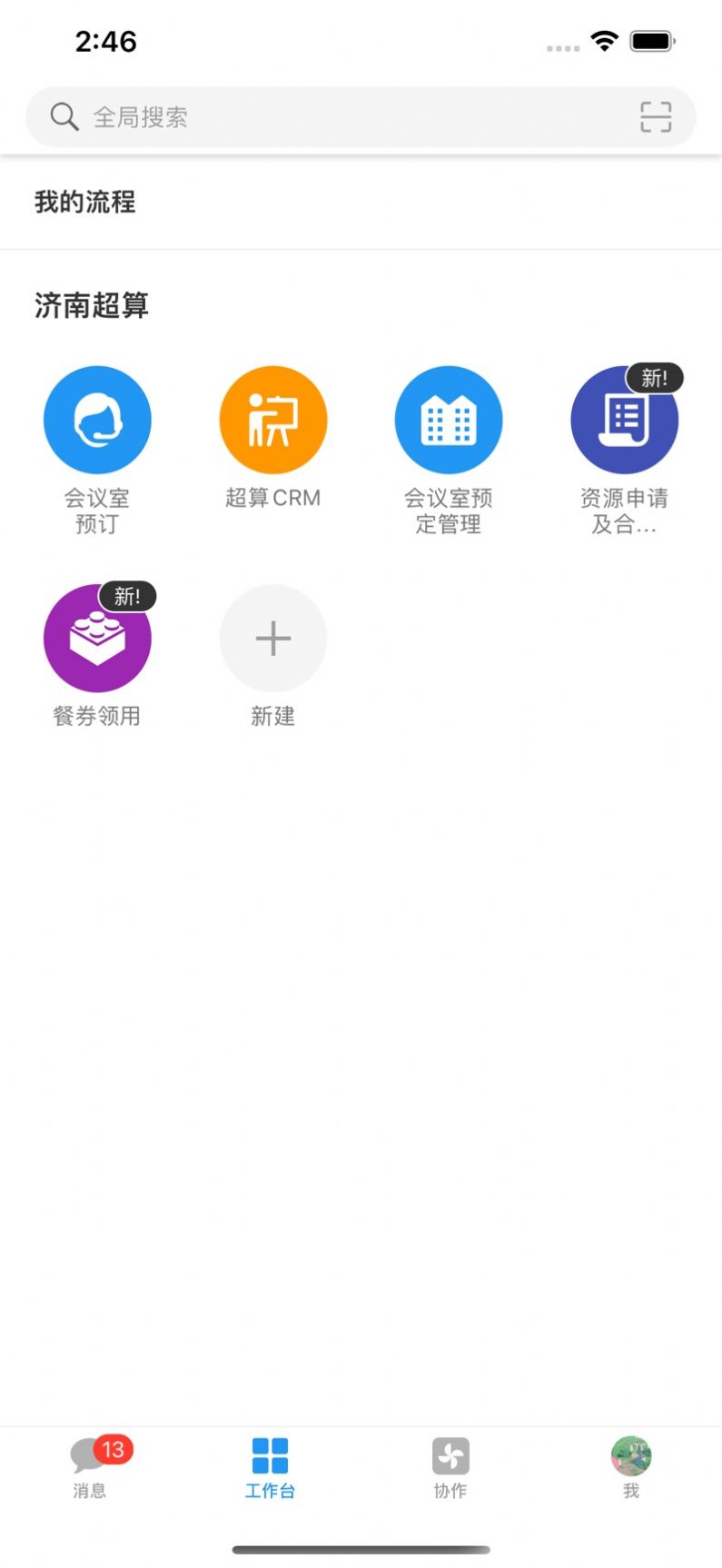Tap the 消息 messages icon with badge 13
The height and width of the screenshot is (1568, 722).
[x=88, y=1463]
